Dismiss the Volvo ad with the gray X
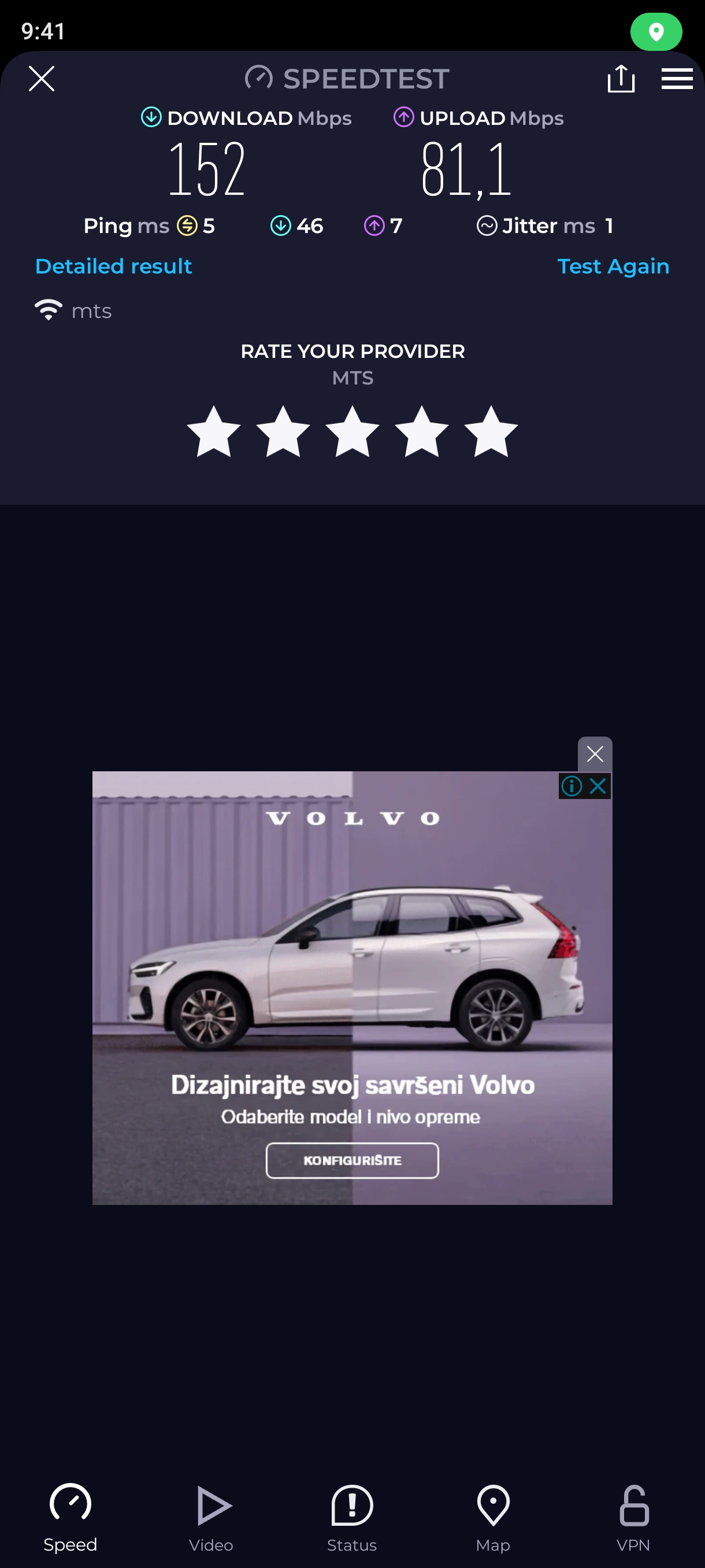This screenshot has height=1568, width=705. 594,754
